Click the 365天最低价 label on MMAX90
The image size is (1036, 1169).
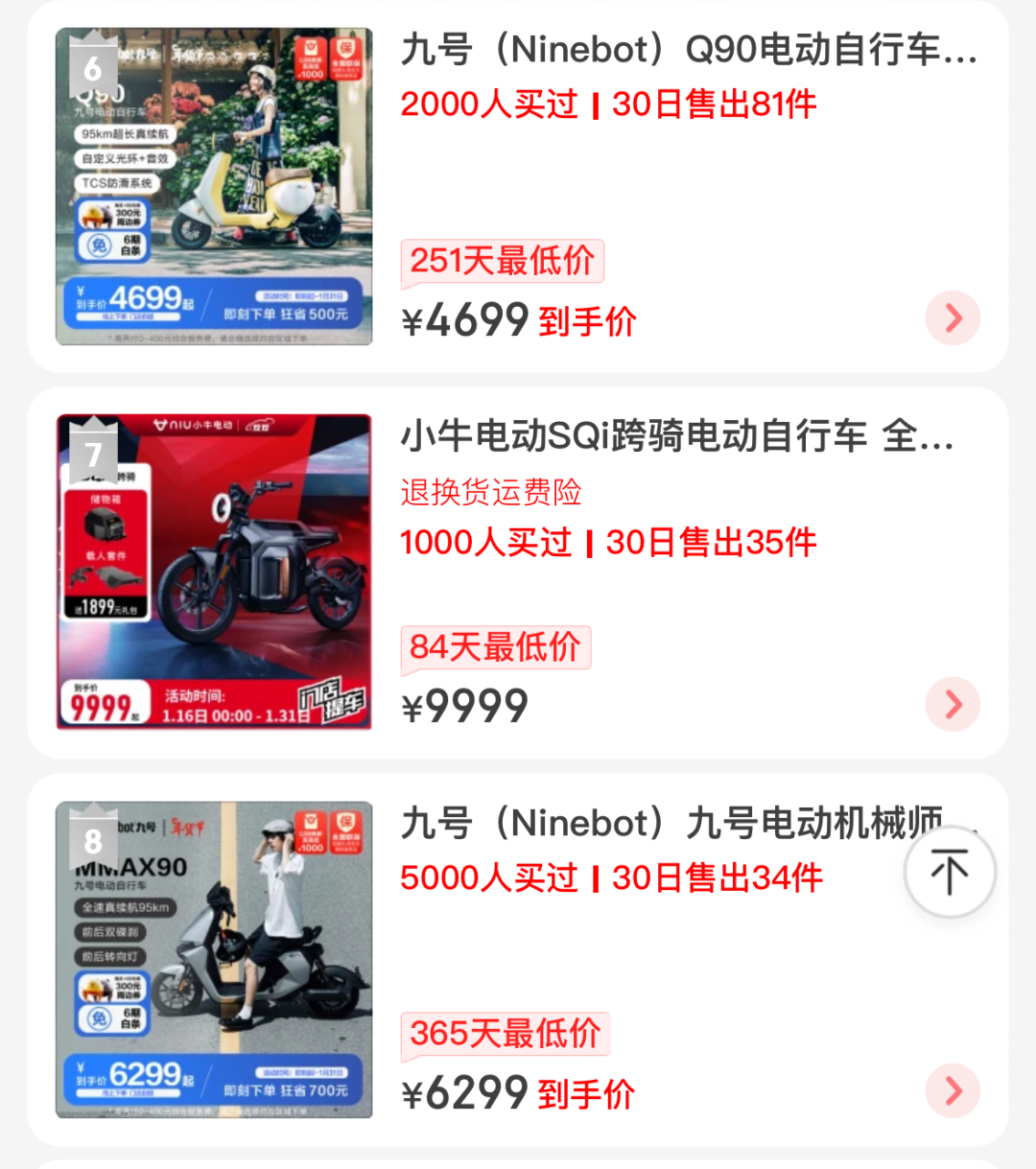(x=506, y=1036)
